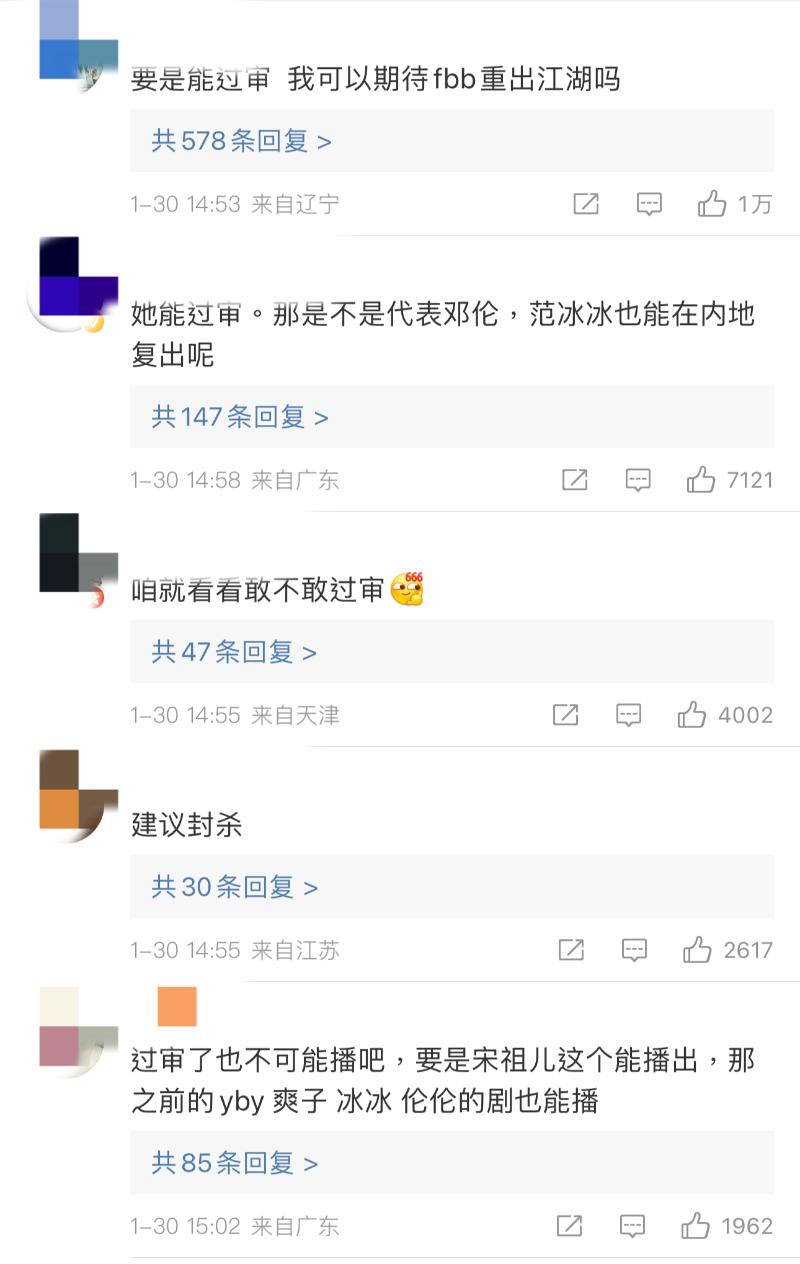Repost the comment posted at 14:58
The height and width of the screenshot is (1264, 800).
point(575,480)
